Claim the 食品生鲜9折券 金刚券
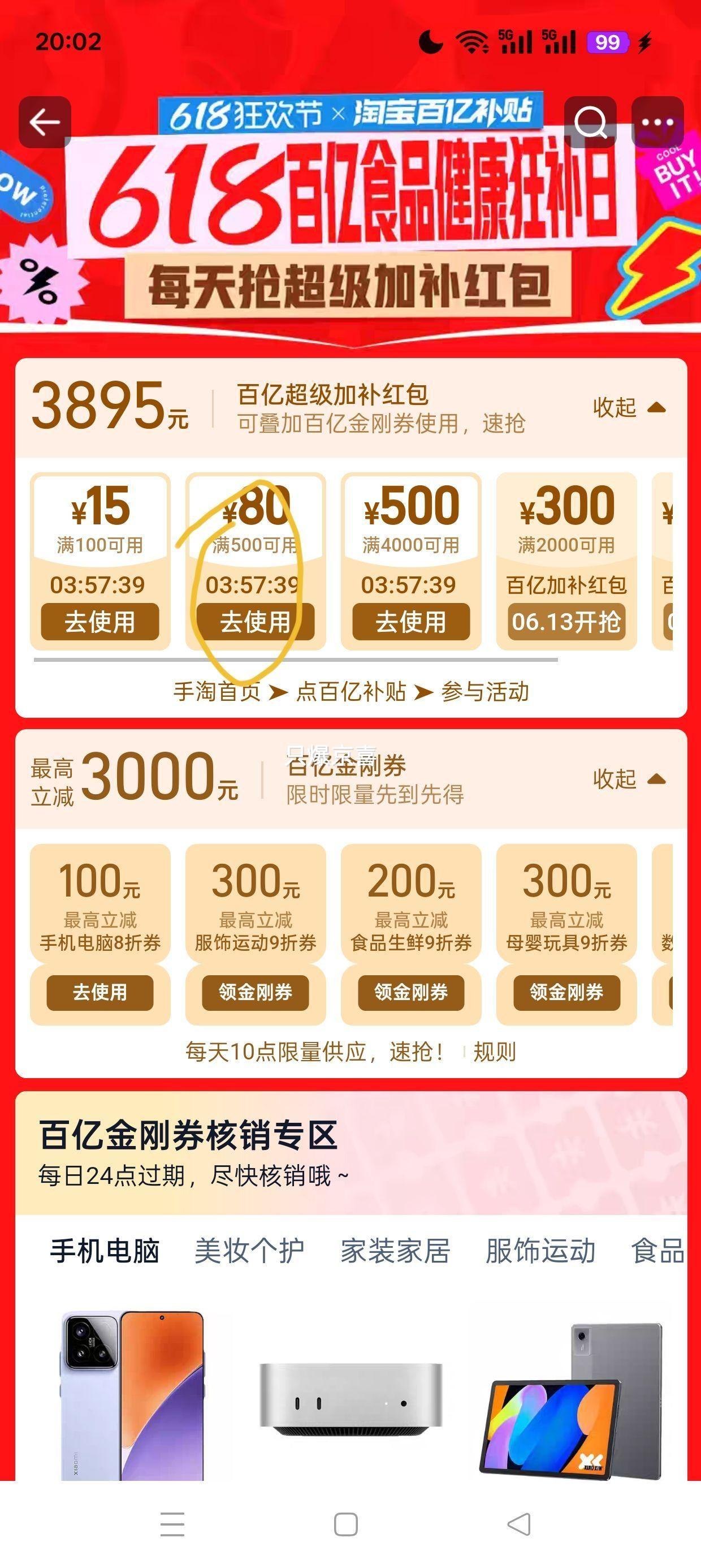 [x=411, y=992]
